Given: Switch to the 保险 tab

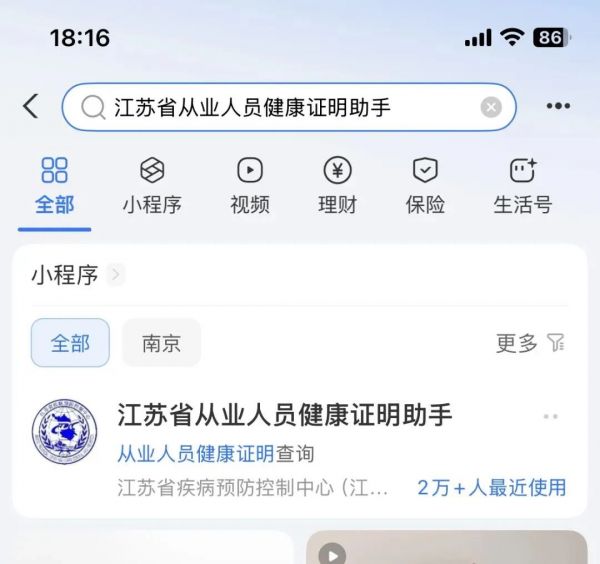Looking at the screenshot, I should click(x=425, y=186).
